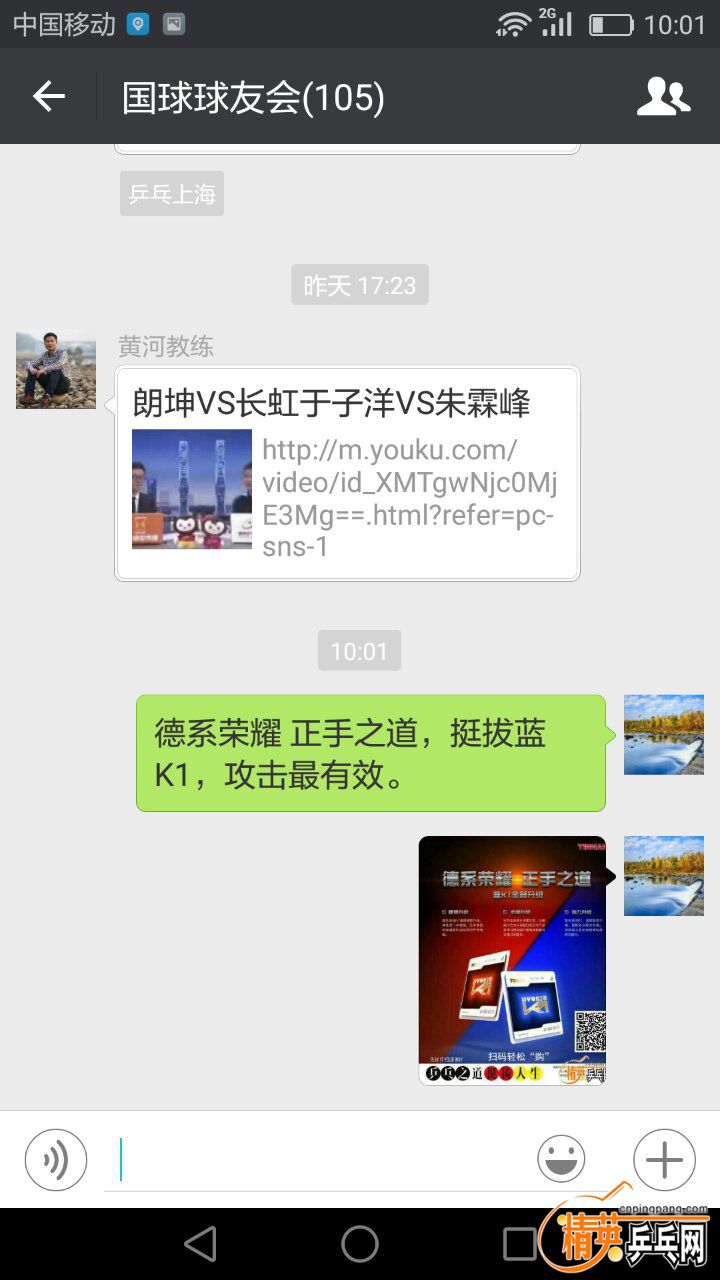This screenshot has width=720, height=1280.
Task: Tap the system back navigation button
Action: (x=201, y=1244)
